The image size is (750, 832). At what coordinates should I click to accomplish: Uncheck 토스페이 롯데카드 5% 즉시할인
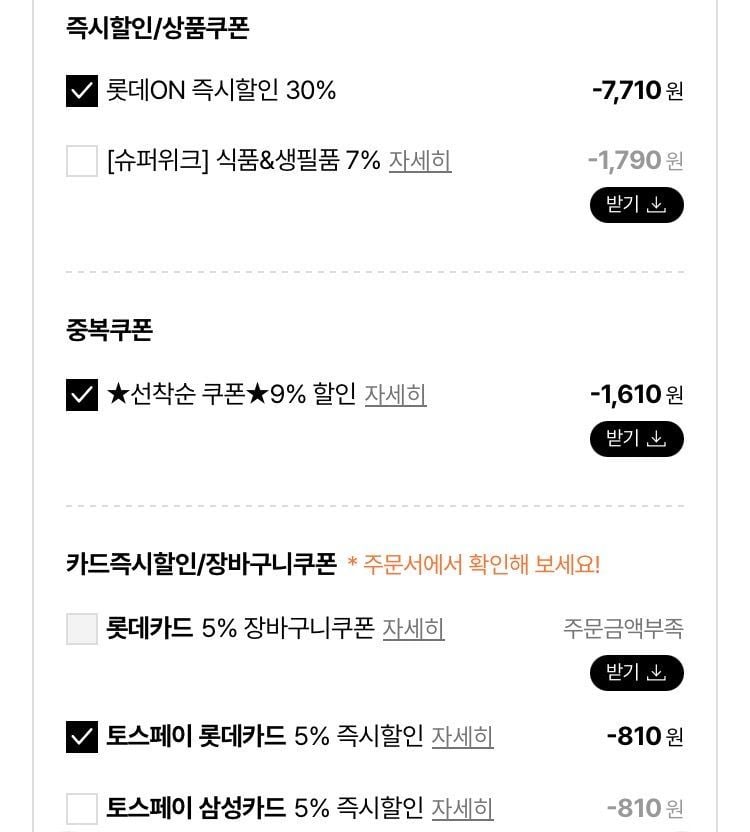(82, 737)
